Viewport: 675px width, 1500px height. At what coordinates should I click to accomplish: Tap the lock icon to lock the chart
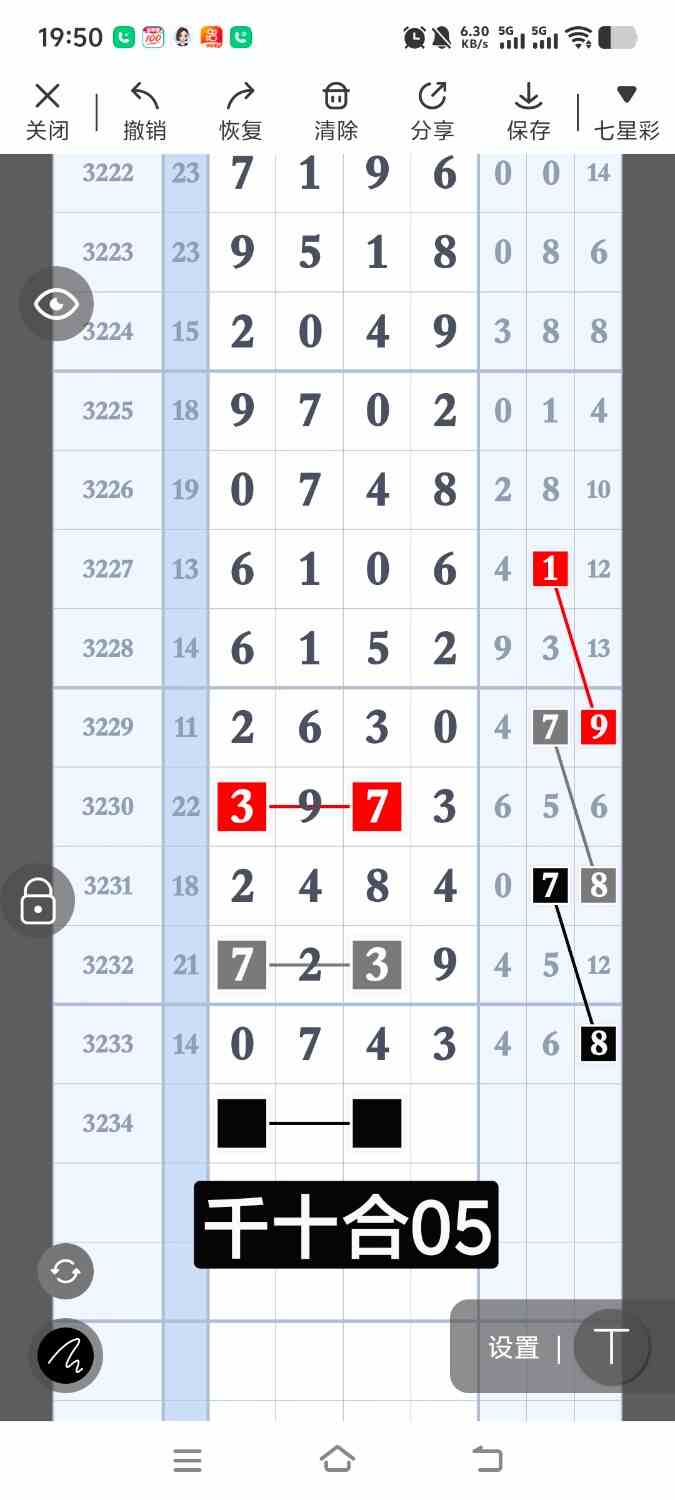click(38, 901)
